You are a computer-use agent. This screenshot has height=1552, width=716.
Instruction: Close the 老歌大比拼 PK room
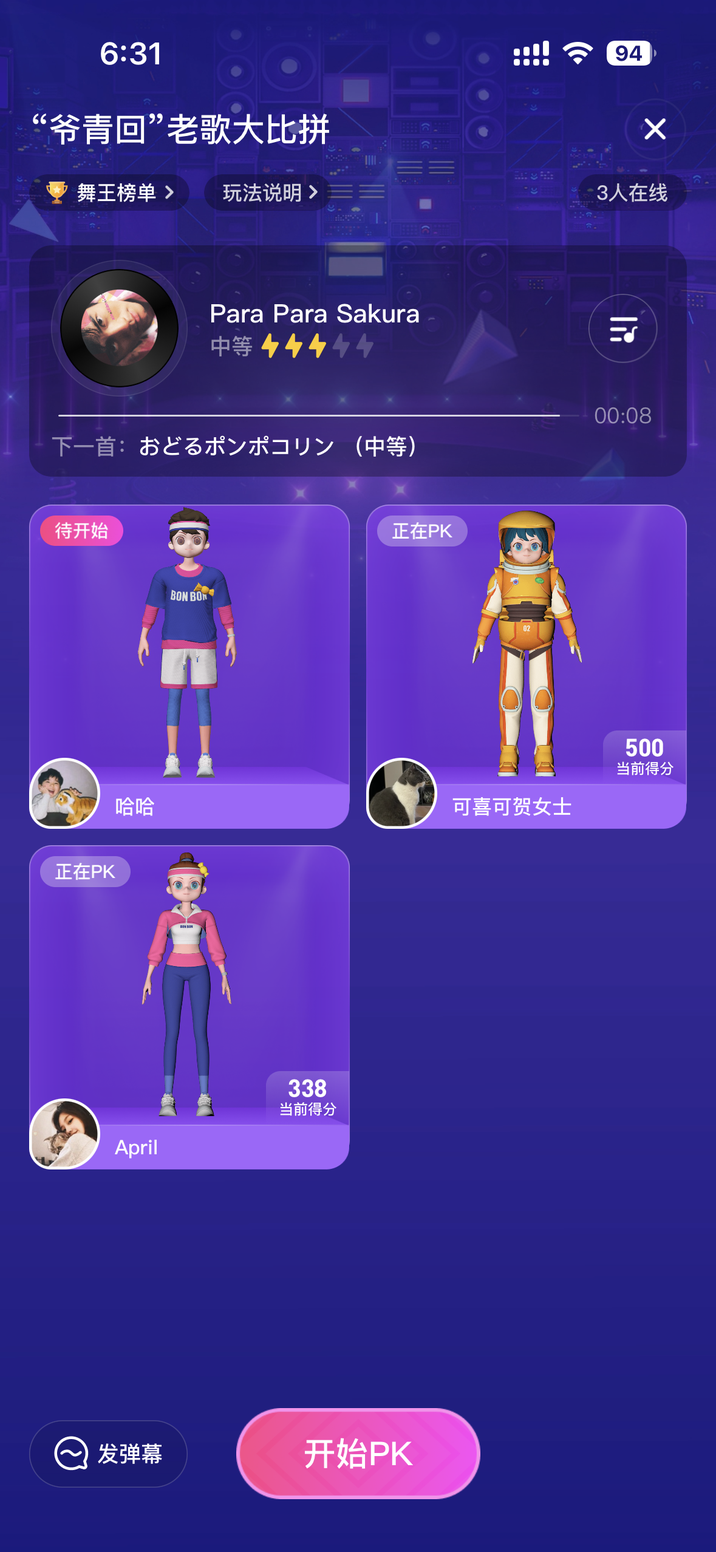[x=655, y=129]
